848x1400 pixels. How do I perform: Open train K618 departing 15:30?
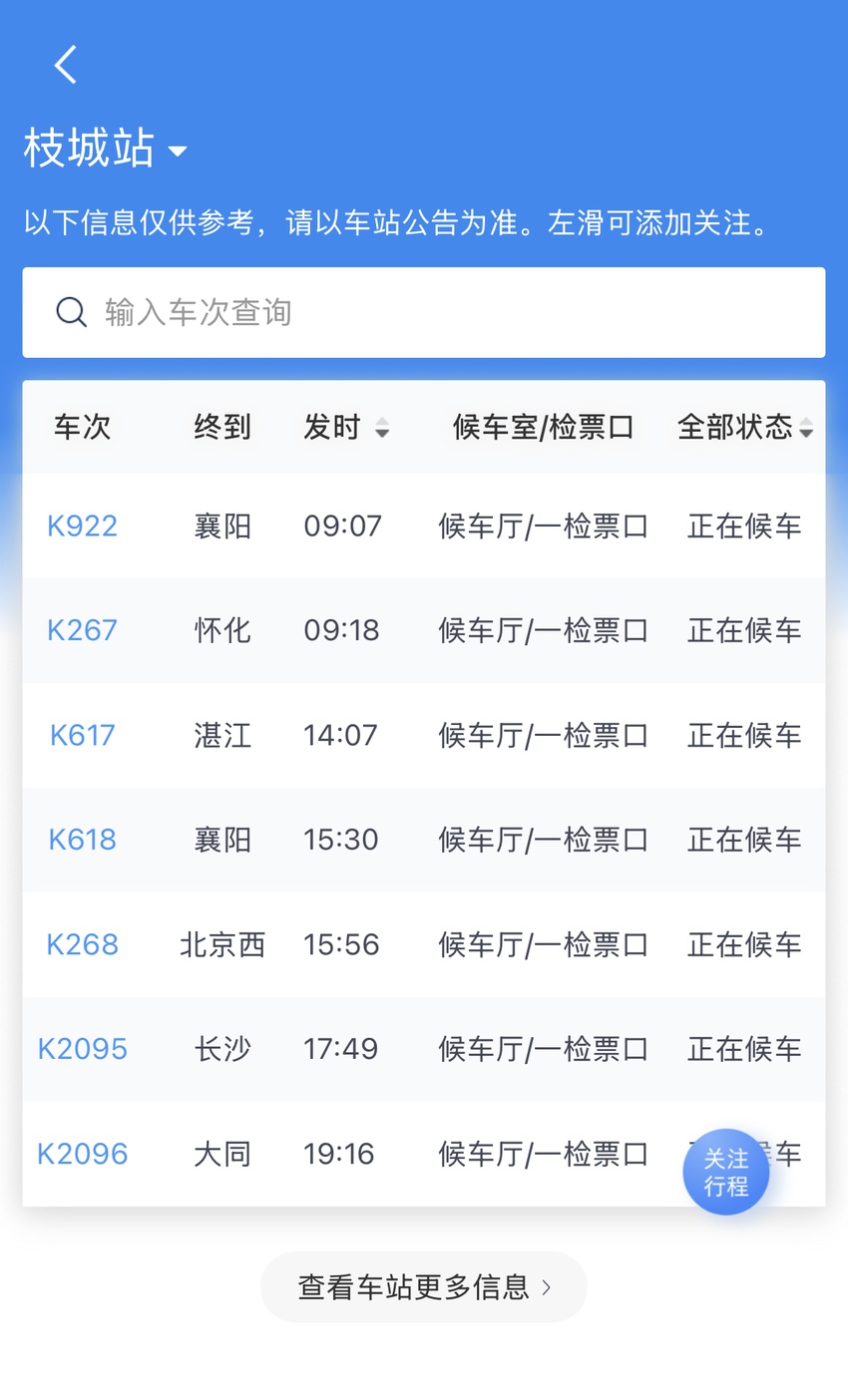[x=83, y=840]
